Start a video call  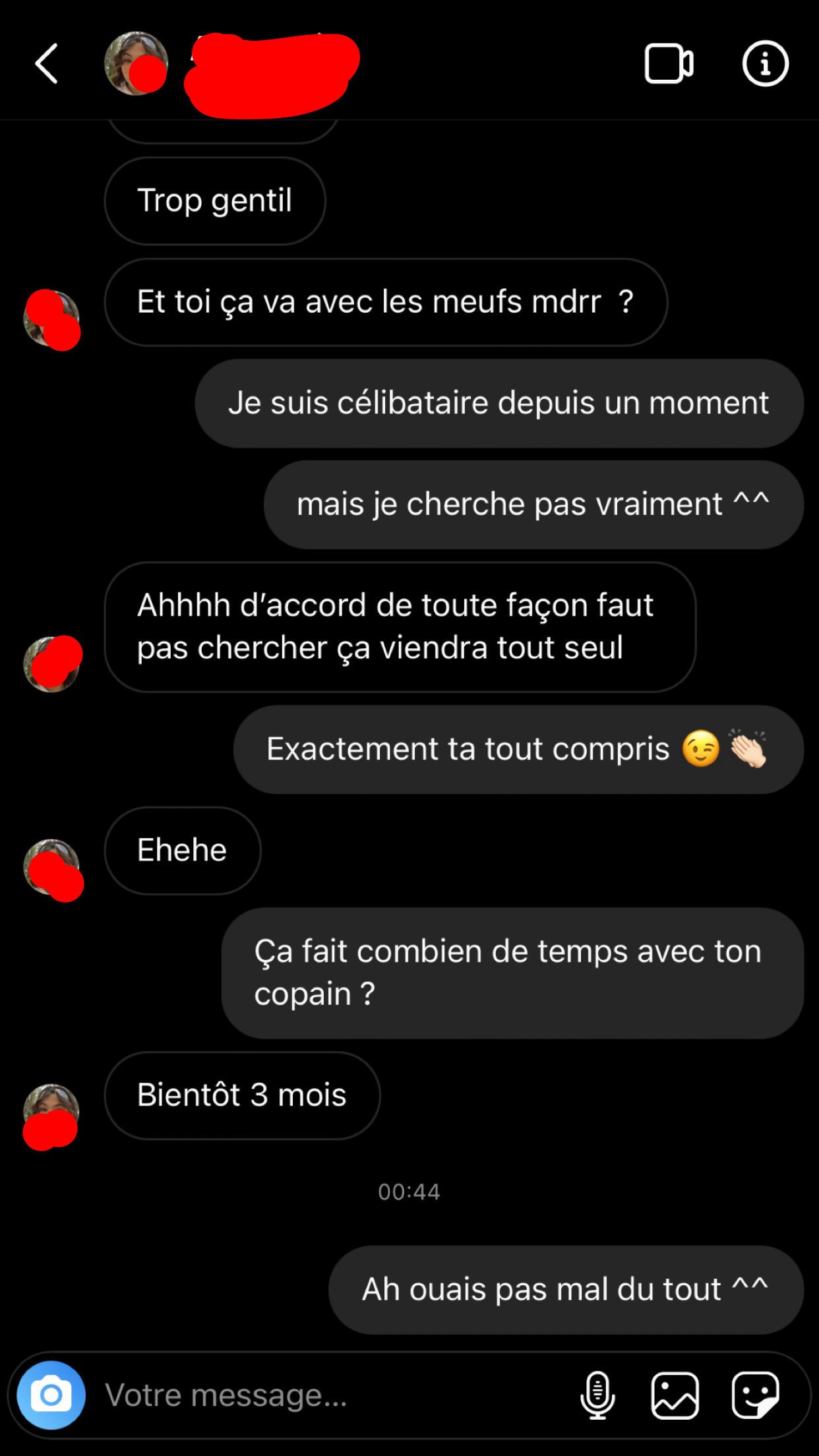coord(669,64)
